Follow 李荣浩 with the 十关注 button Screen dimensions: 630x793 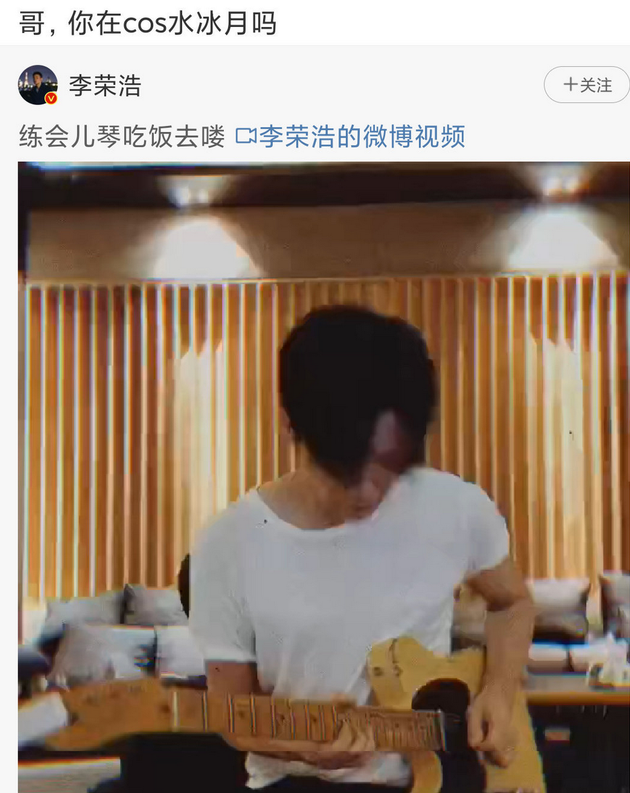[586, 85]
